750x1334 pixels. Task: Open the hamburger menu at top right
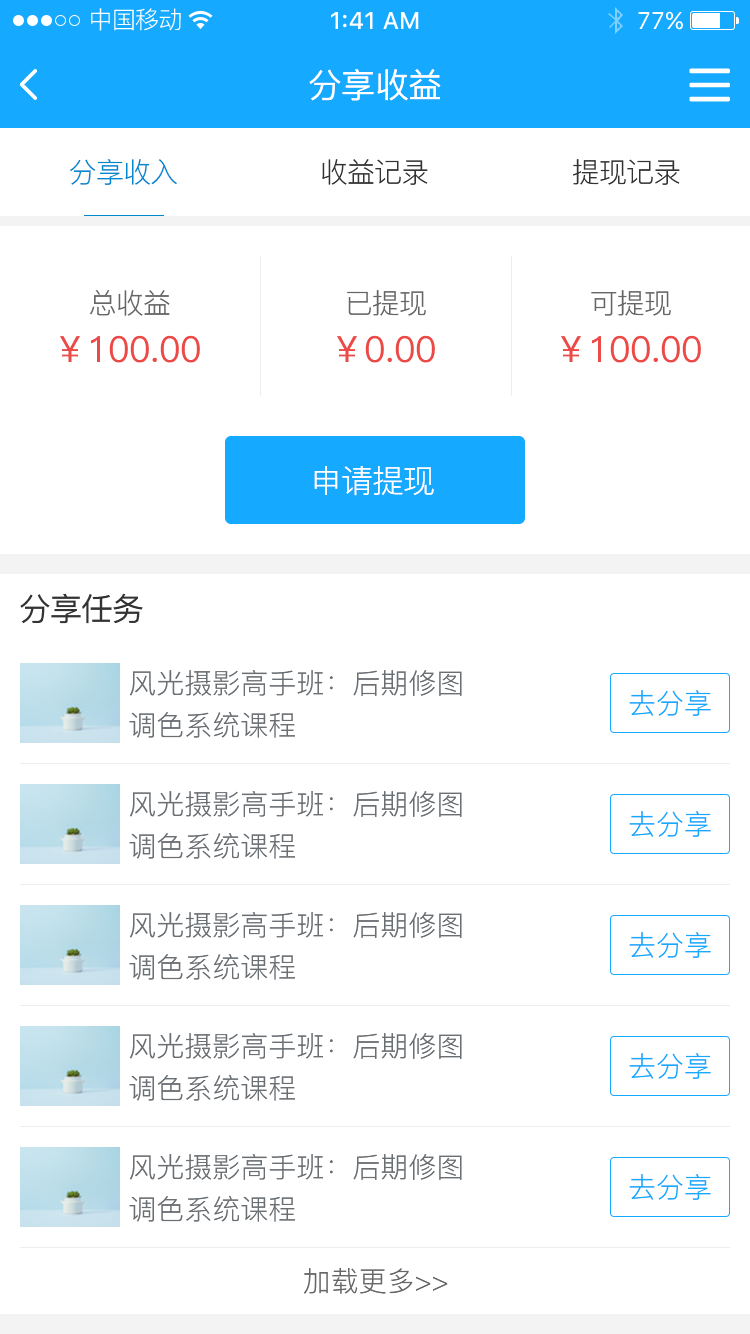(x=710, y=85)
